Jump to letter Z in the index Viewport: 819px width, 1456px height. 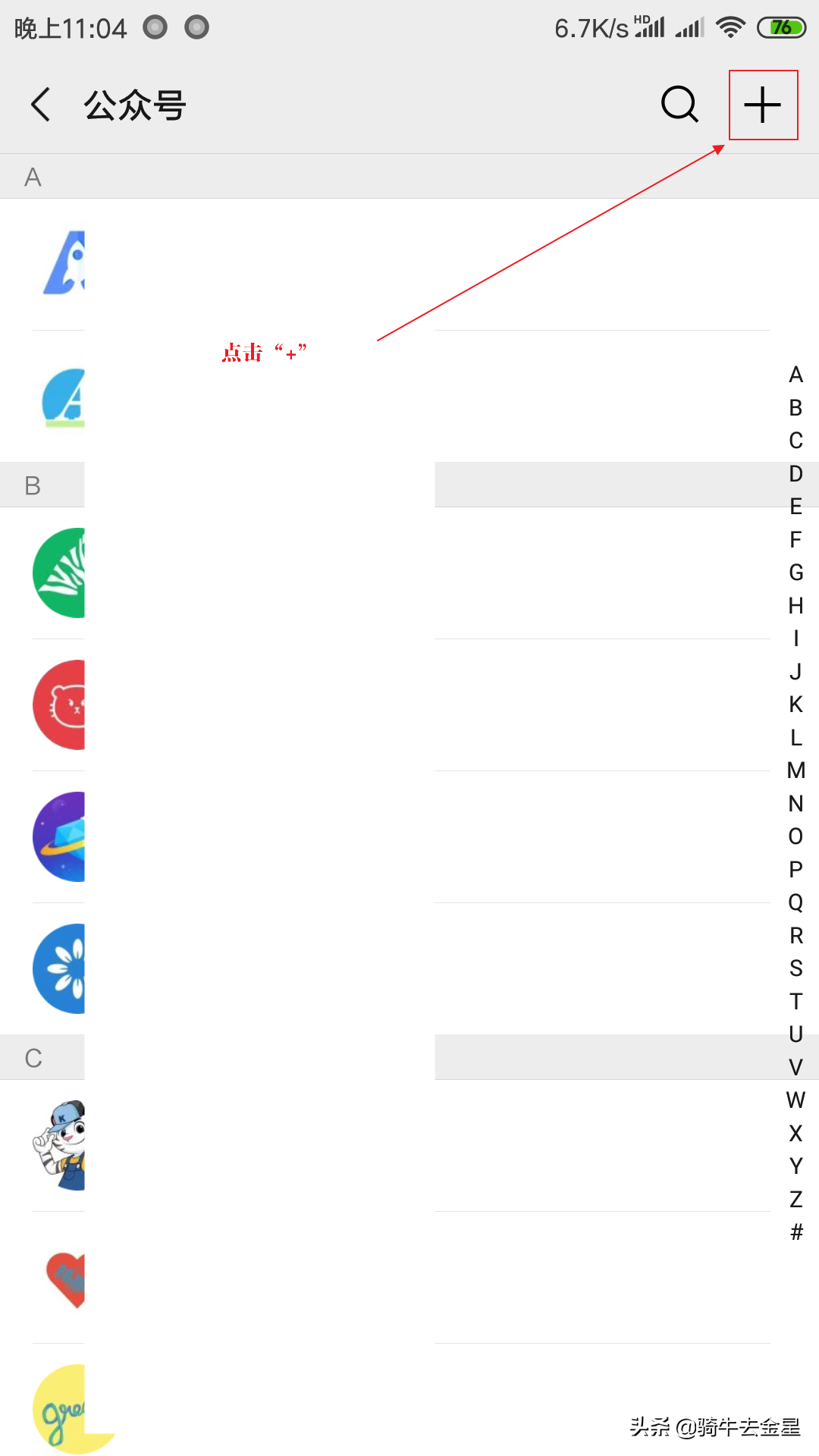point(795,1199)
